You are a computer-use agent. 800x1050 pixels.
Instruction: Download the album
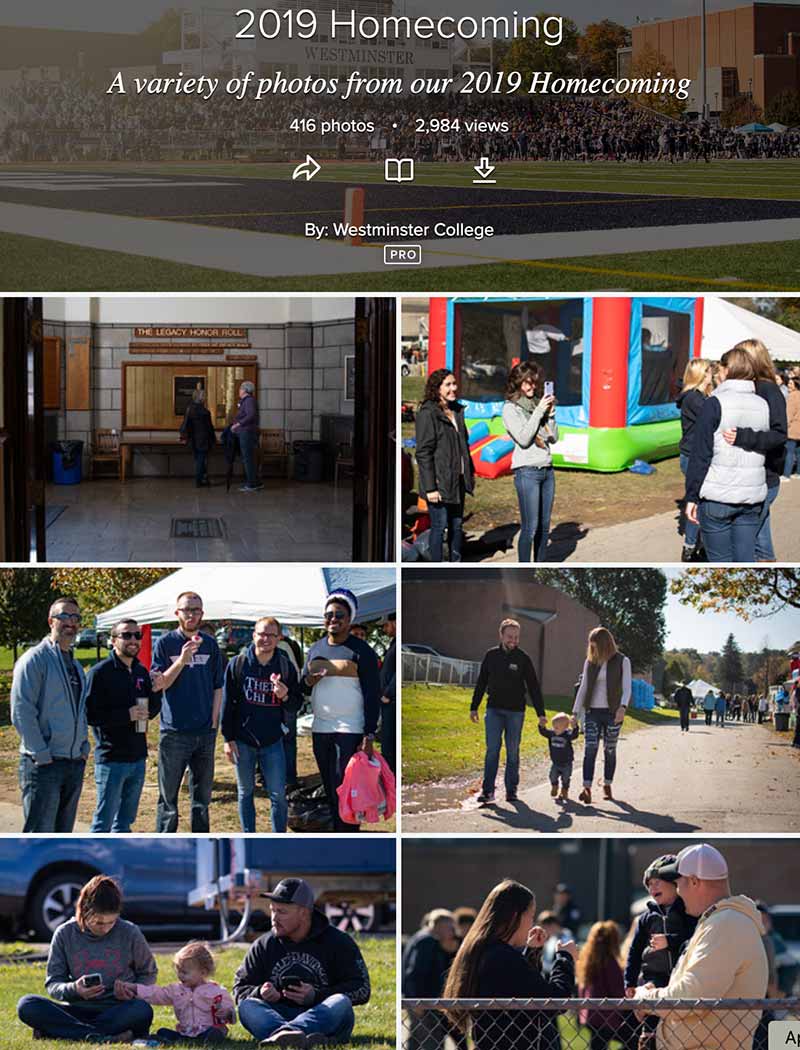point(484,170)
